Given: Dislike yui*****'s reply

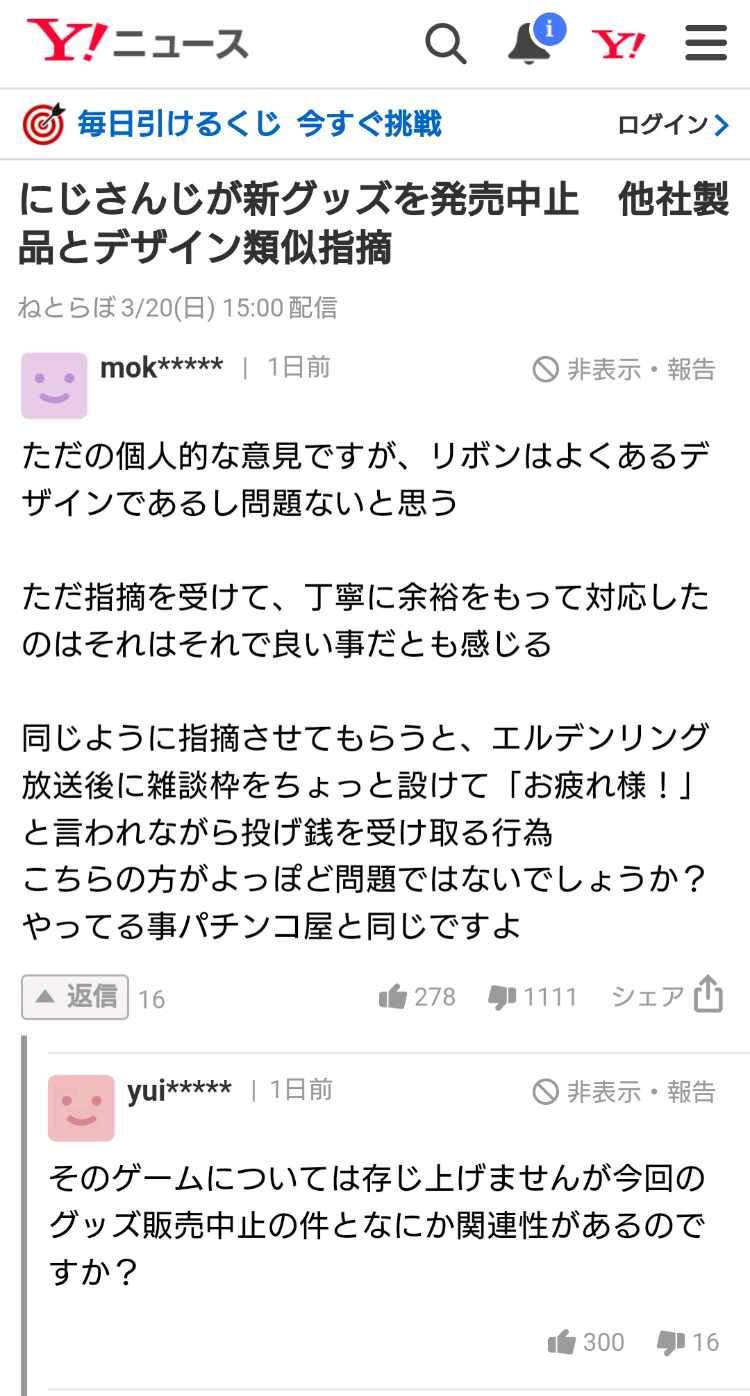Looking at the screenshot, I should [688, 1342].
